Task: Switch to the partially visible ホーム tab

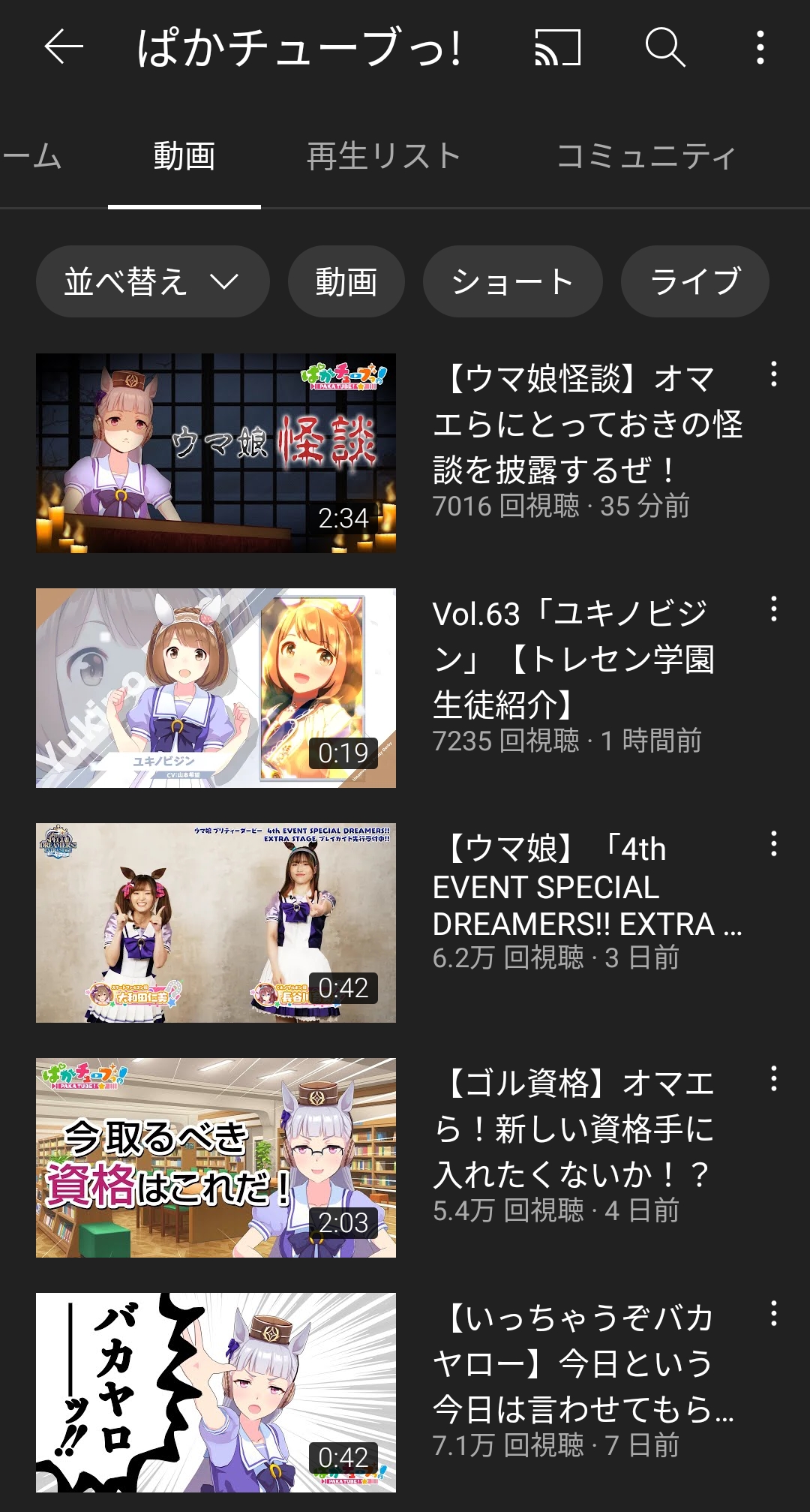Action: [31, 156]
